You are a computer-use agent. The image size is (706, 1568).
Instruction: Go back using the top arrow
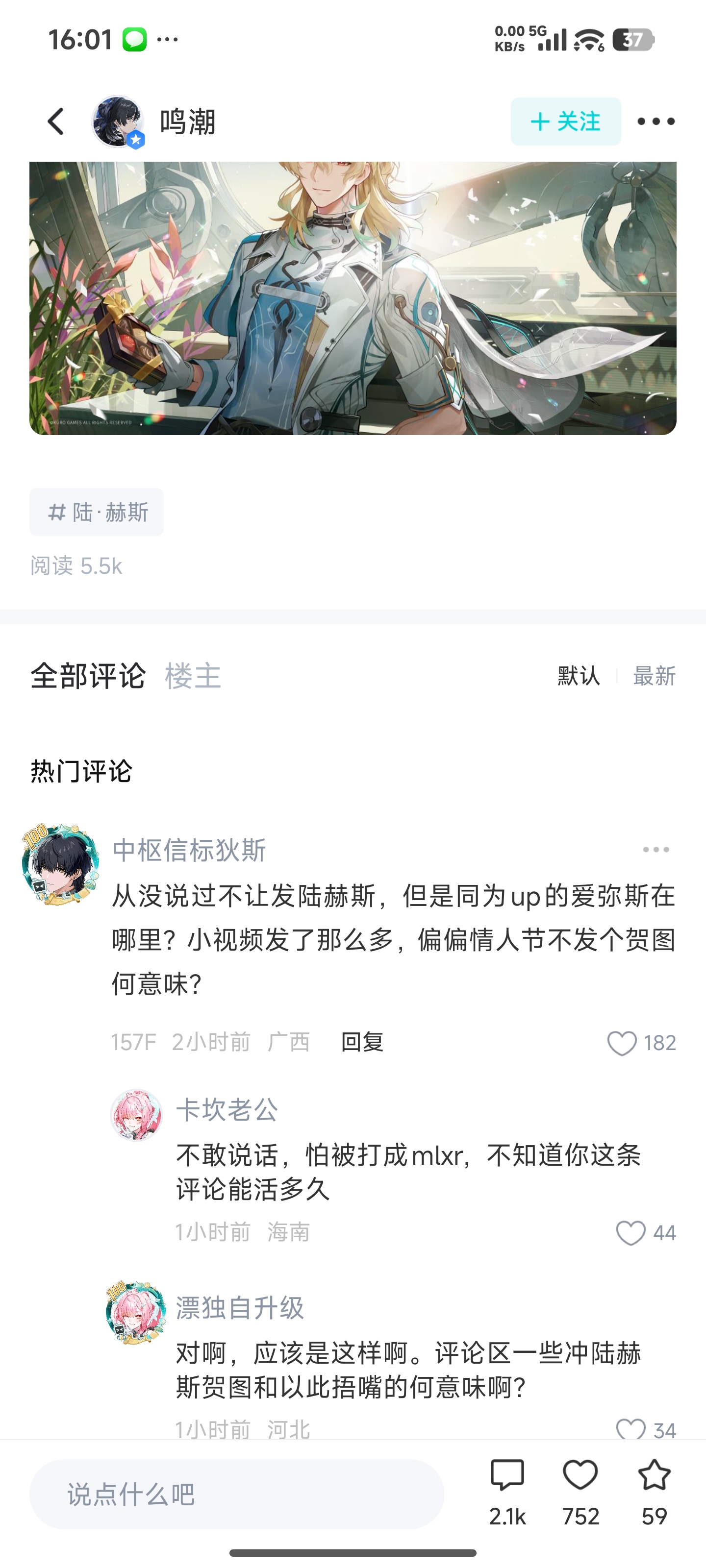[56, 121]
